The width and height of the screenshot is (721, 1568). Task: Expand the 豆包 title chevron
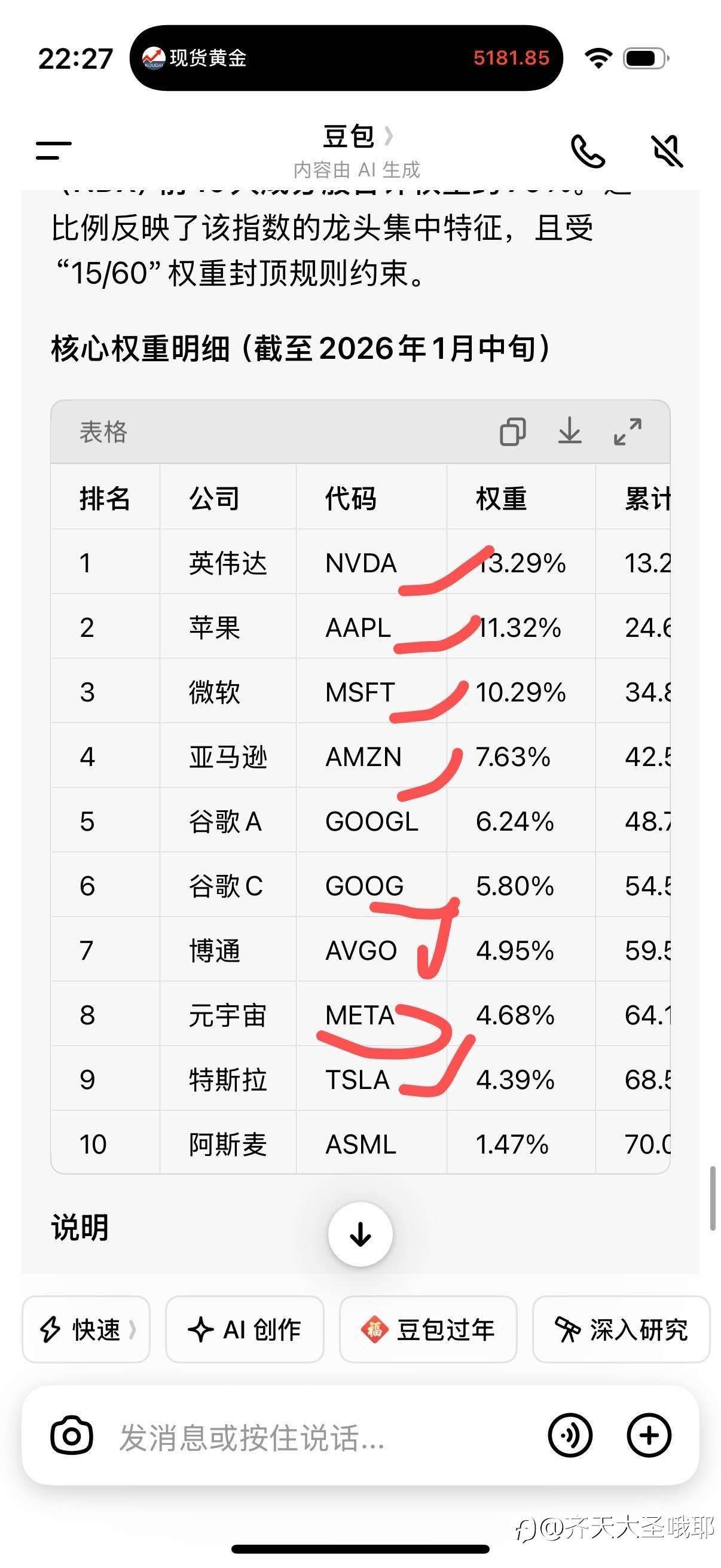(x=390, y=138)
